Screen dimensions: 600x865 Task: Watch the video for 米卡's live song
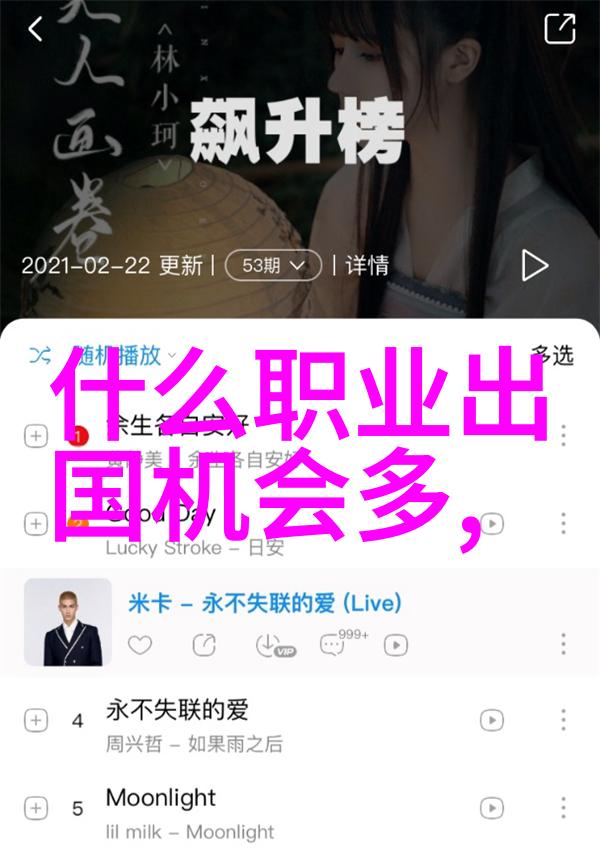(396, 645)
